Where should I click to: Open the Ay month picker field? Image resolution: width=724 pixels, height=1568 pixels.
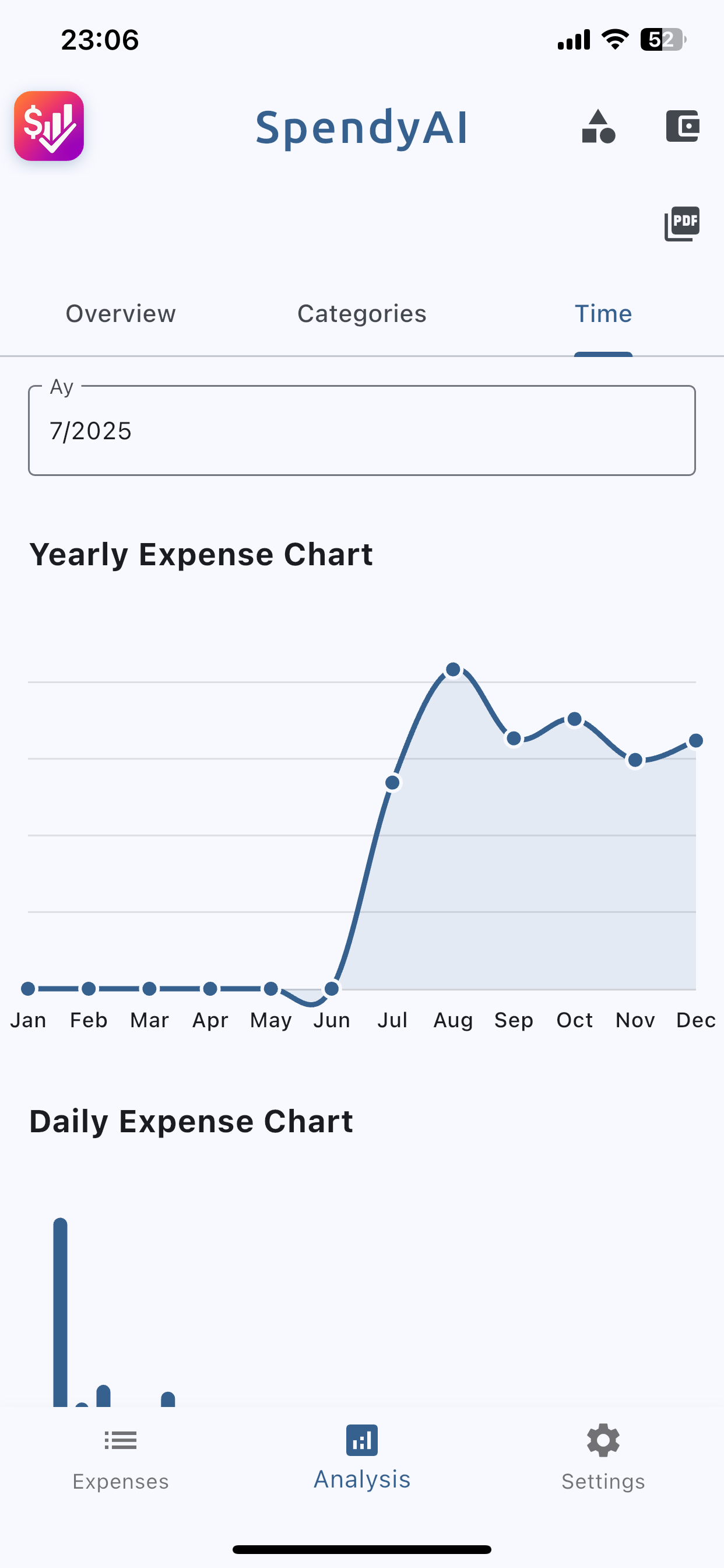(362, 430)
